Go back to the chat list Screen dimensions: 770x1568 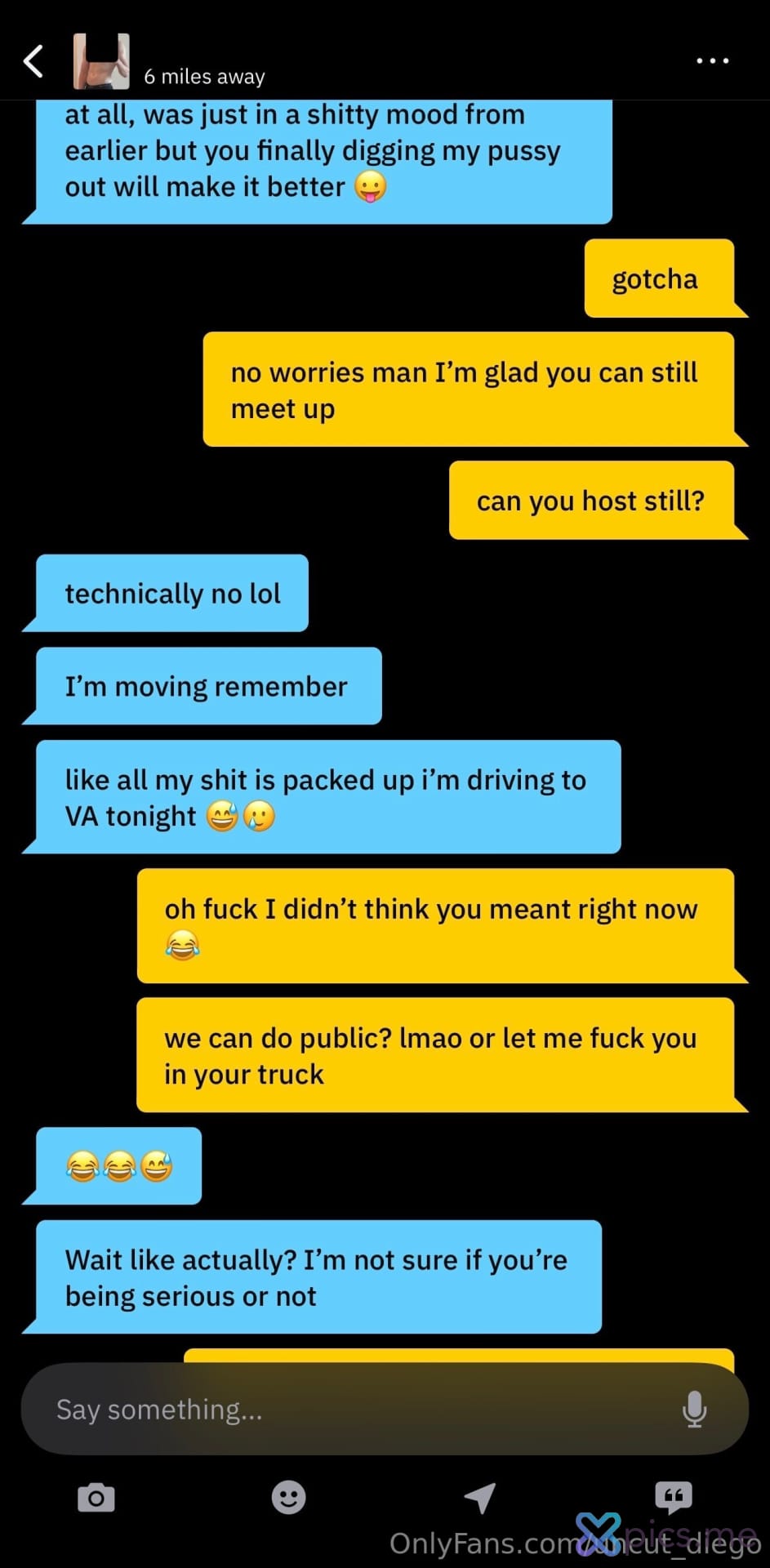pos(33,61)
